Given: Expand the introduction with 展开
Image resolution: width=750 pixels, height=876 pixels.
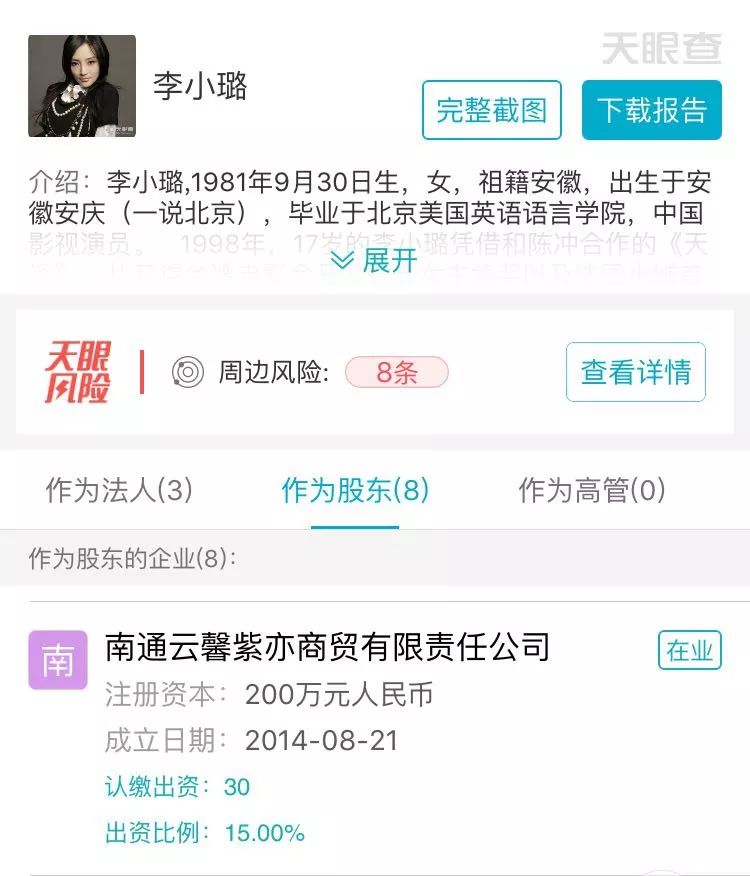Looking at the screenshot, I should (374, 260).
